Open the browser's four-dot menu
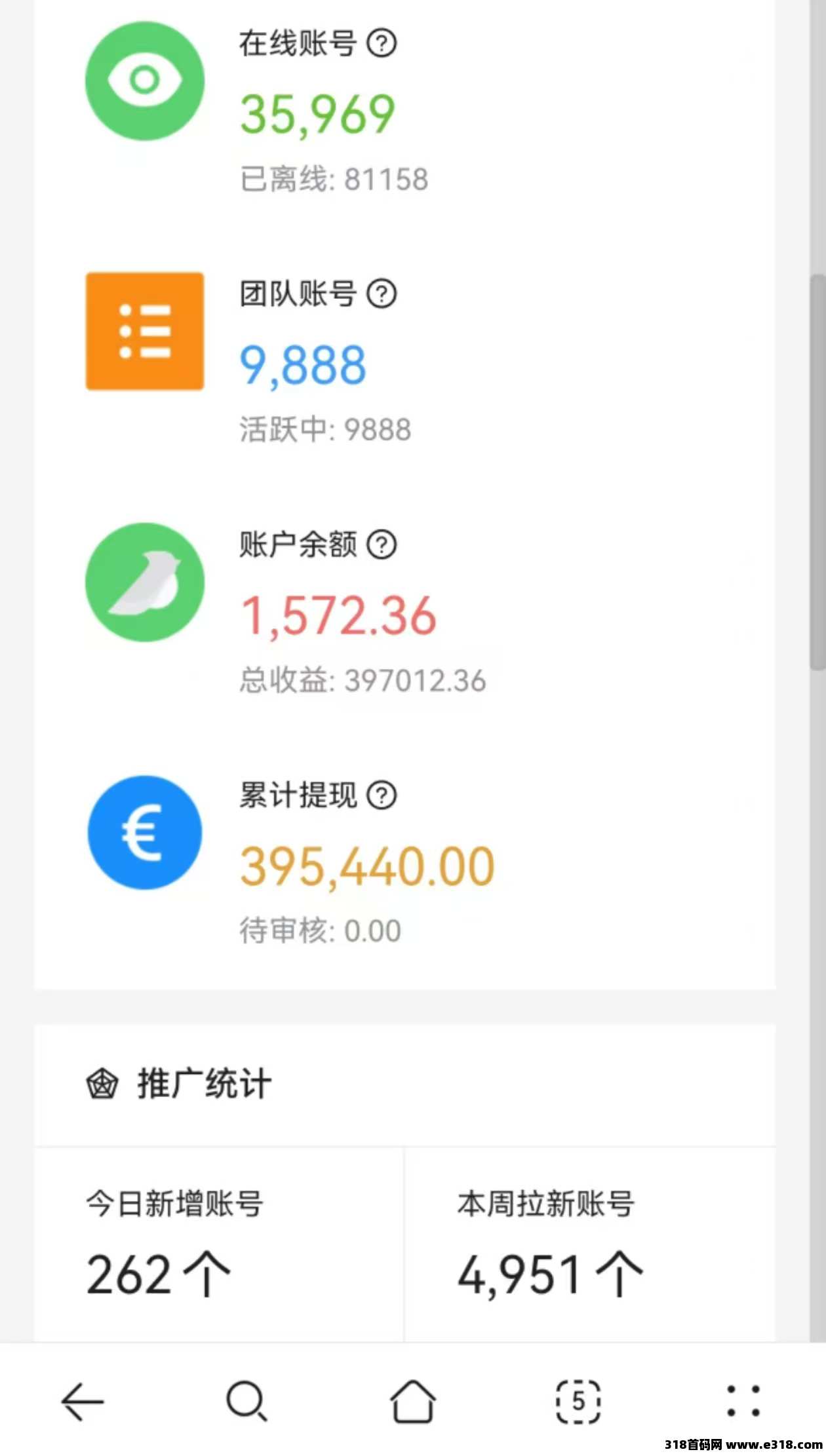The image size is (826, 1456). pos(743,1402)
